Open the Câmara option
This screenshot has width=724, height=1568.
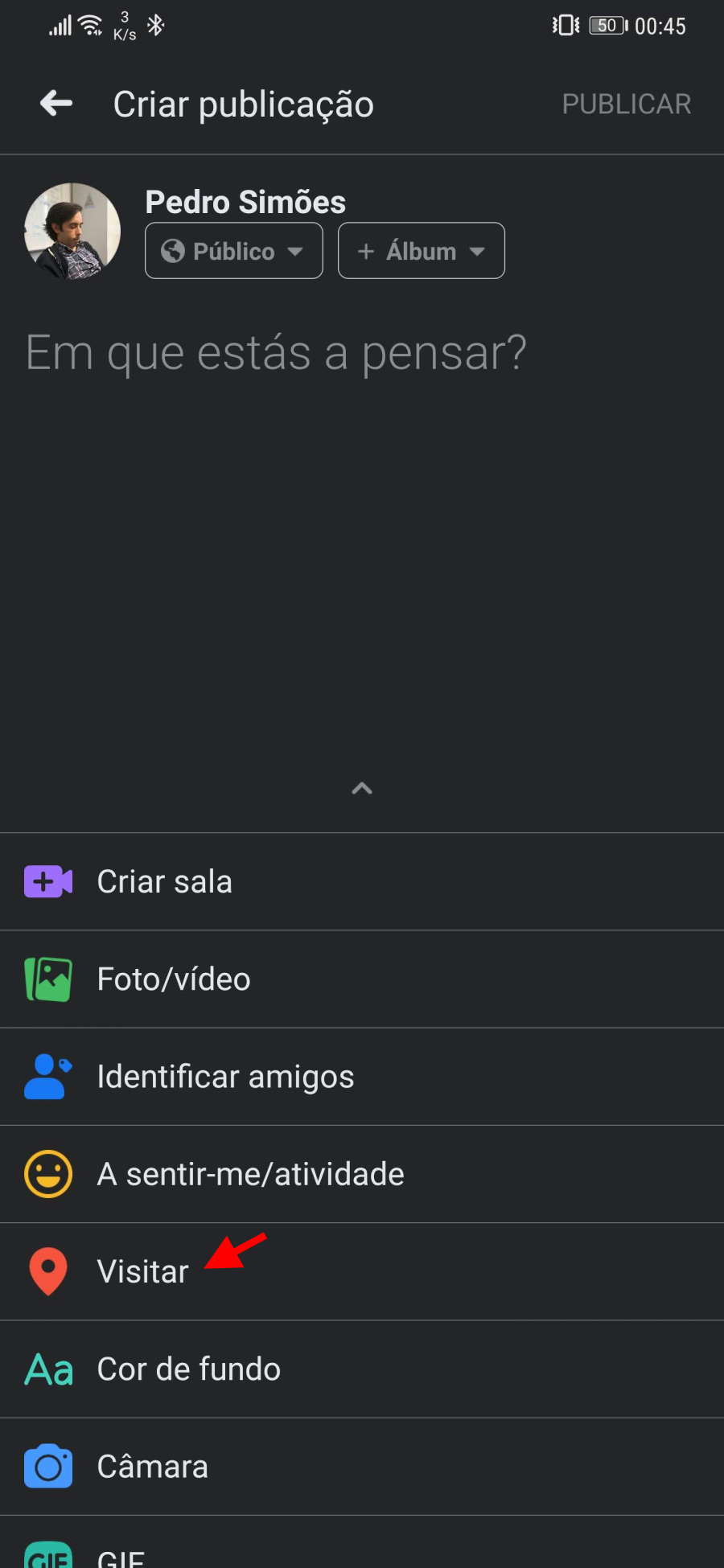pos(362,1467)
